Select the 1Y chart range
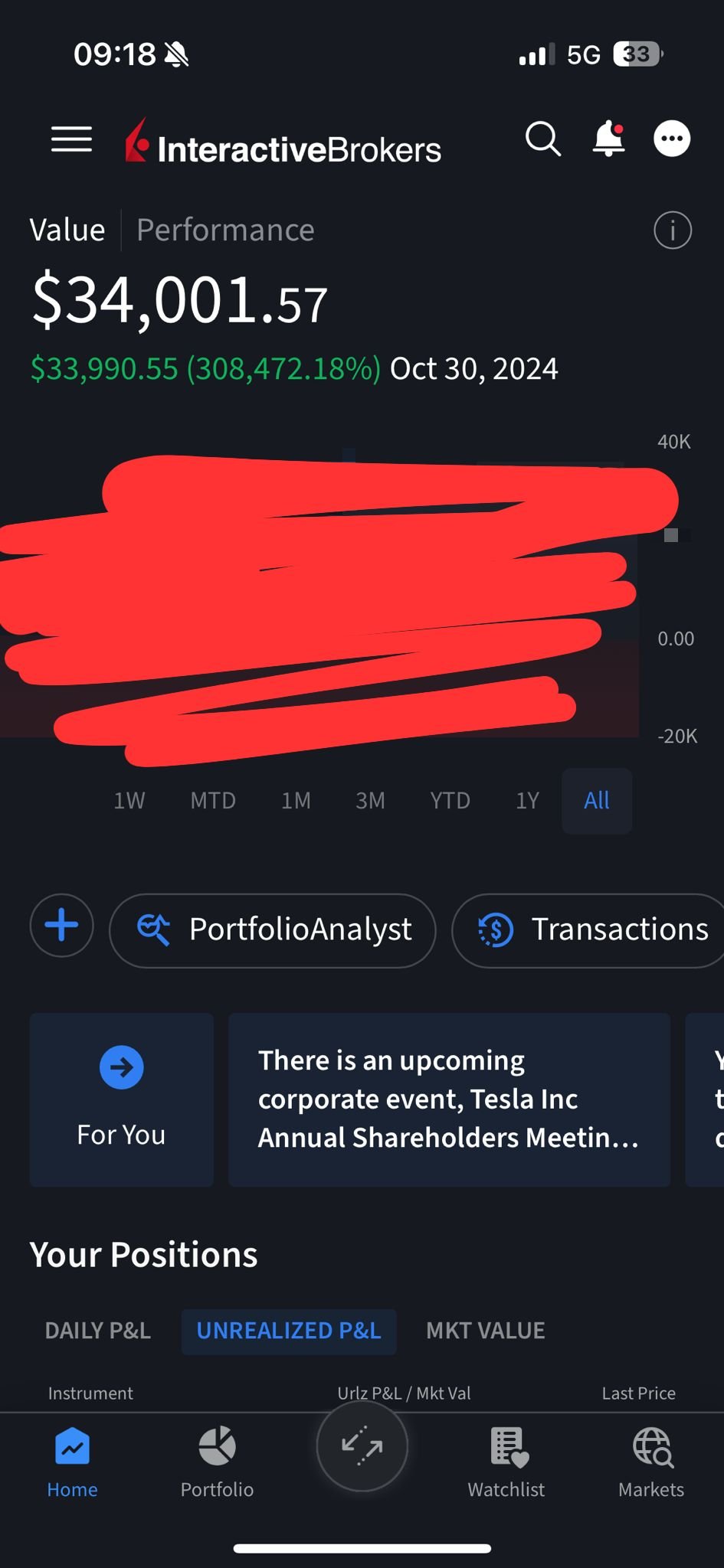The width and height of the screenshot is (724, 1568). (x=527, y=801)
